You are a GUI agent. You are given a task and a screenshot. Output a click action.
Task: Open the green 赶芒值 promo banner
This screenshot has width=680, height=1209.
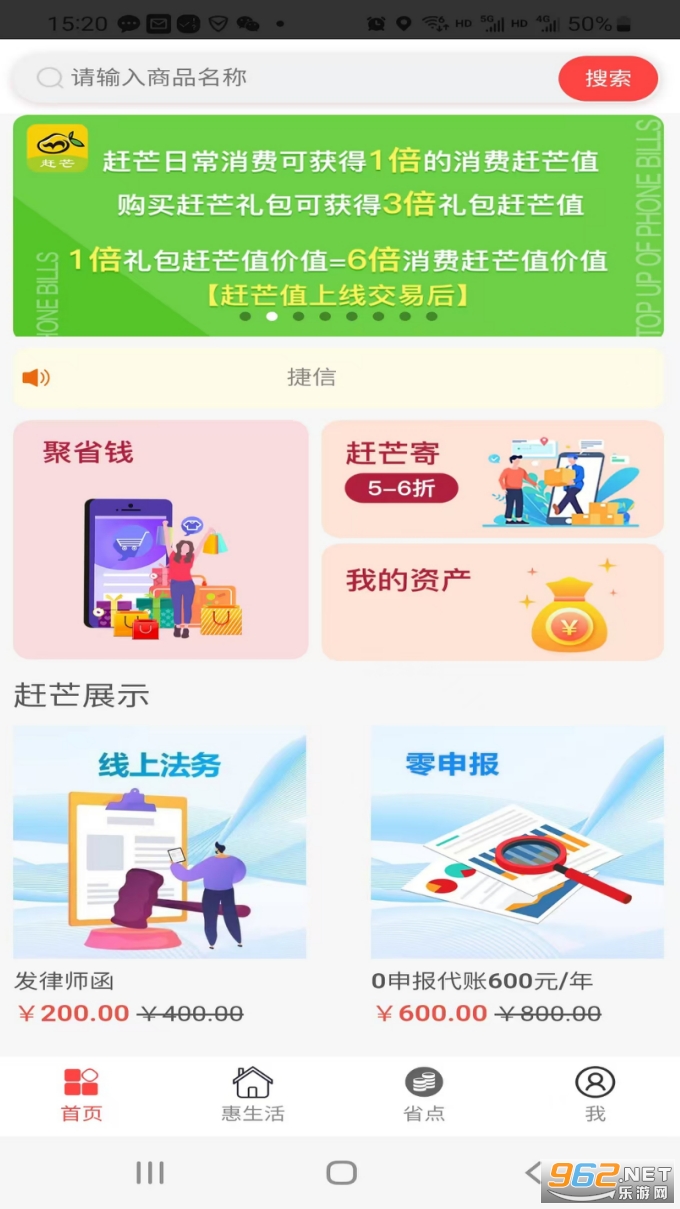(338, 226)
